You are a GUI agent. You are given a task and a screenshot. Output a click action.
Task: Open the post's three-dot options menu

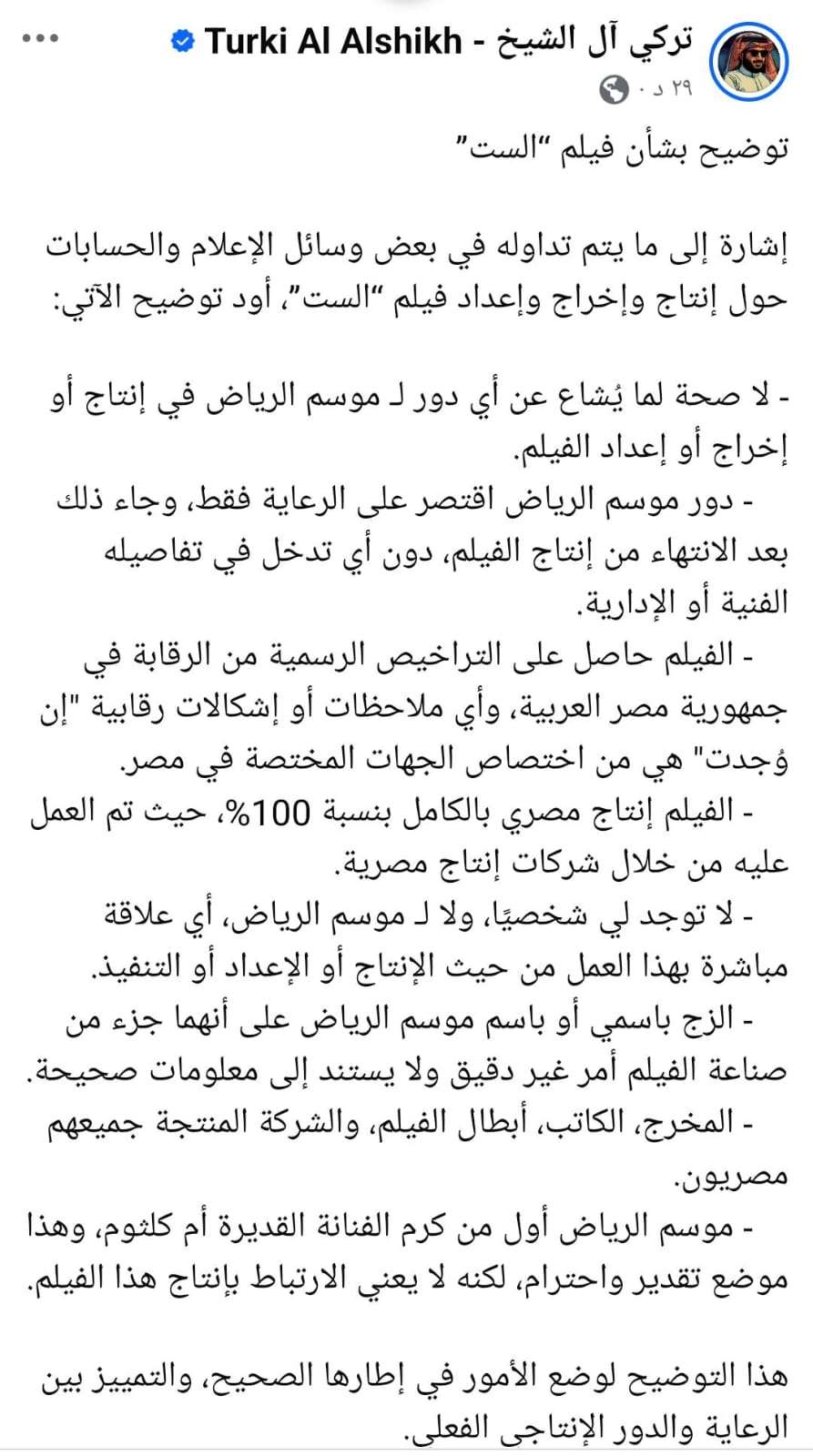coord(40,40)
